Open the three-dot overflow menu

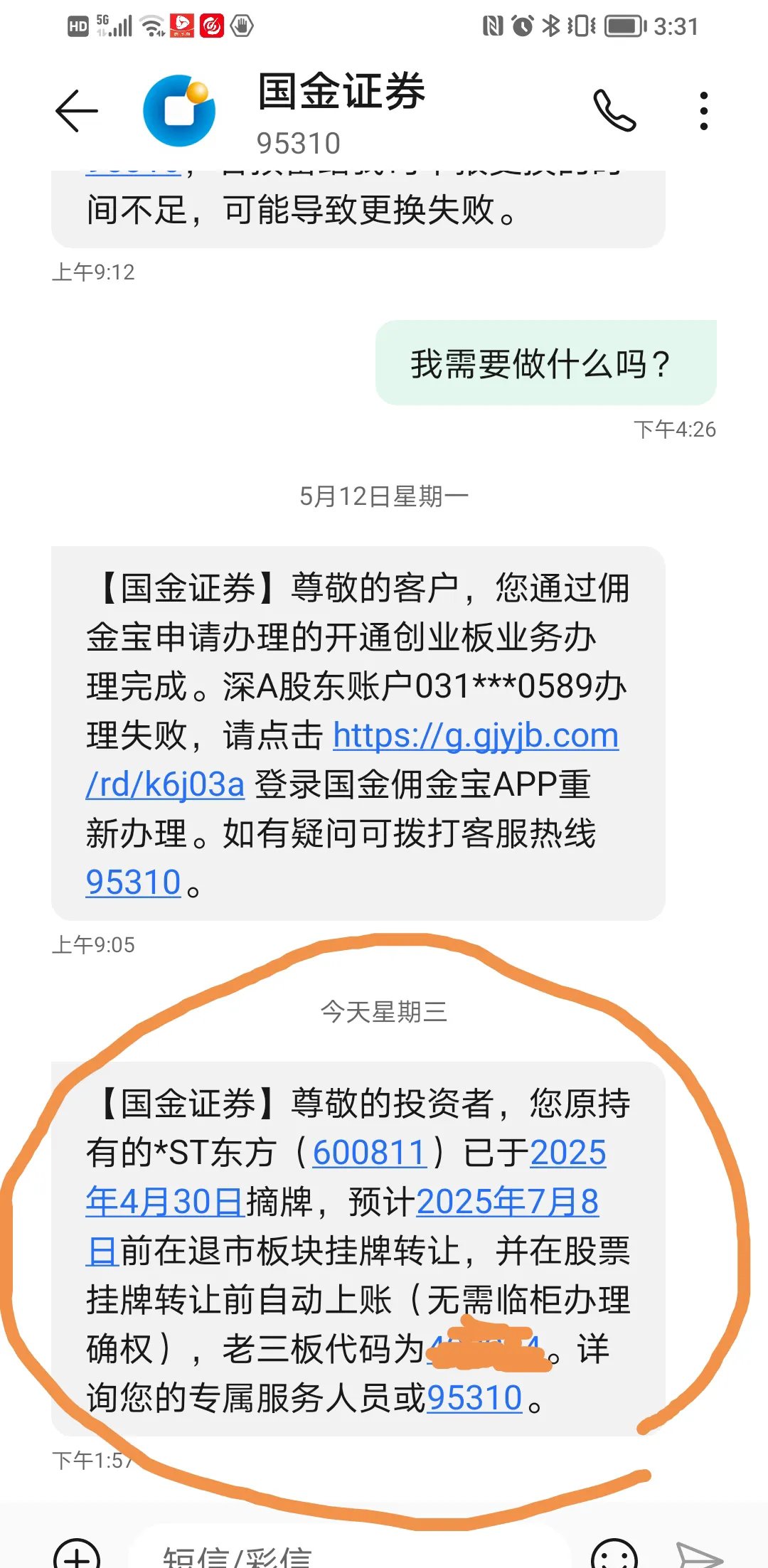(704, 110)
